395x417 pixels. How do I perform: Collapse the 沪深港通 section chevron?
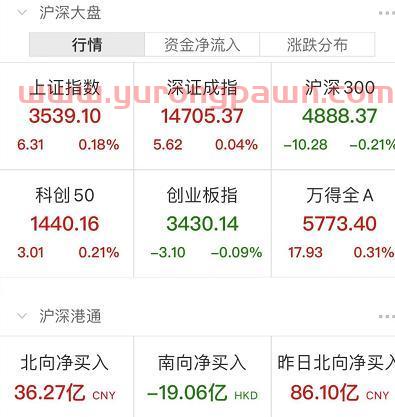22,315
